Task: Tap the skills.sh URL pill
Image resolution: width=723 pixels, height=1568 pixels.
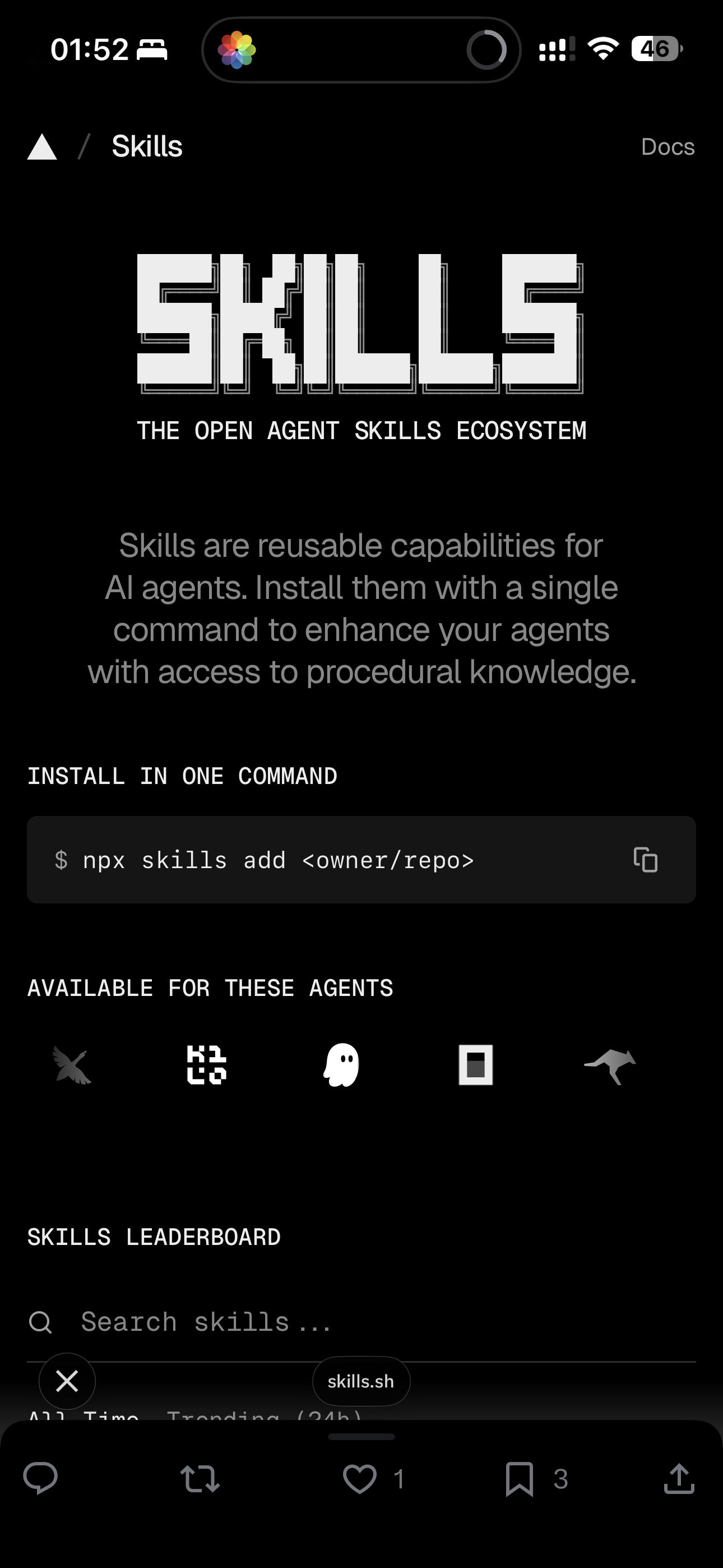Action: [361, 1381]
